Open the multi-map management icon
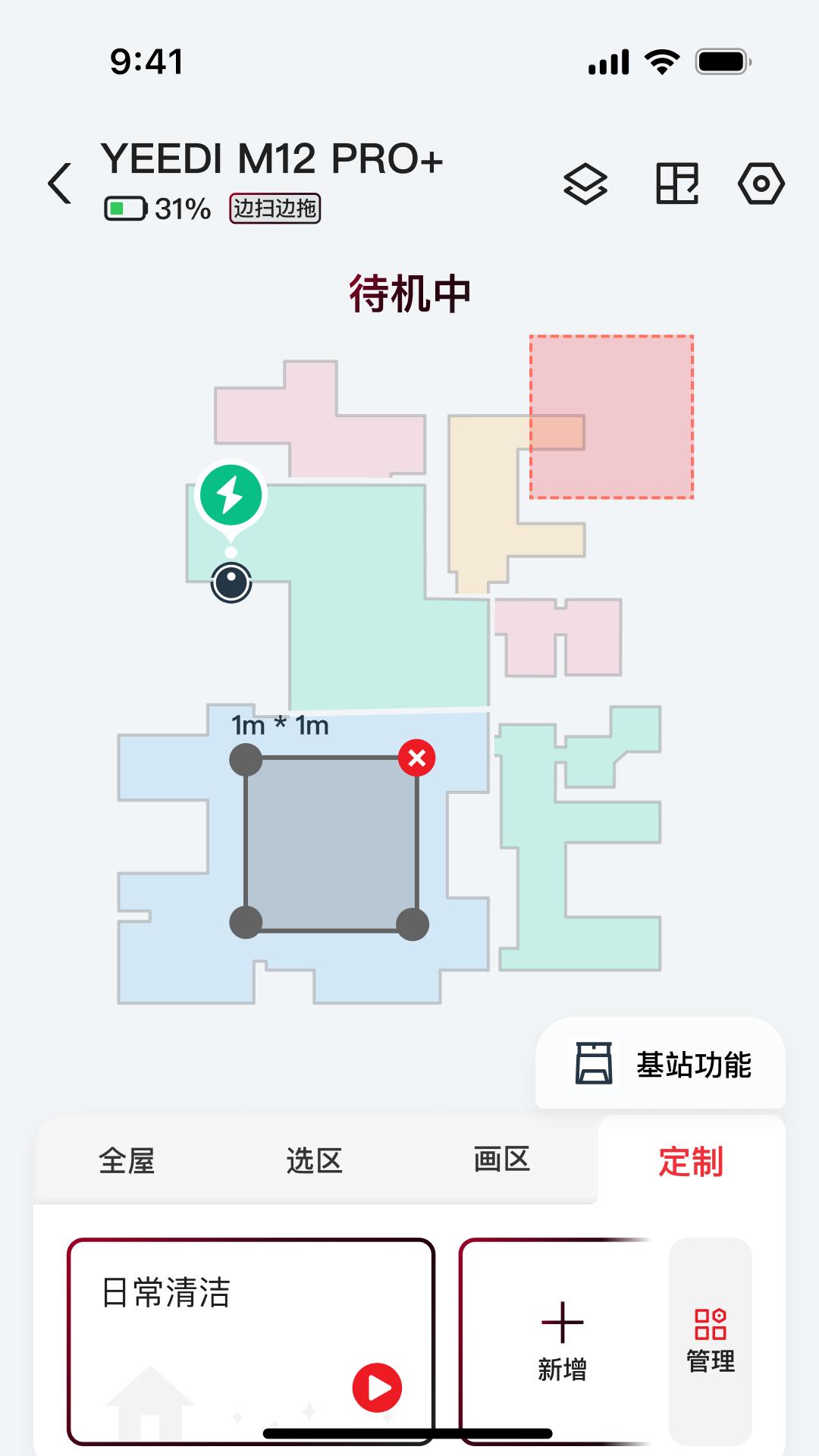819x1456 pixels. coord(676,184)
